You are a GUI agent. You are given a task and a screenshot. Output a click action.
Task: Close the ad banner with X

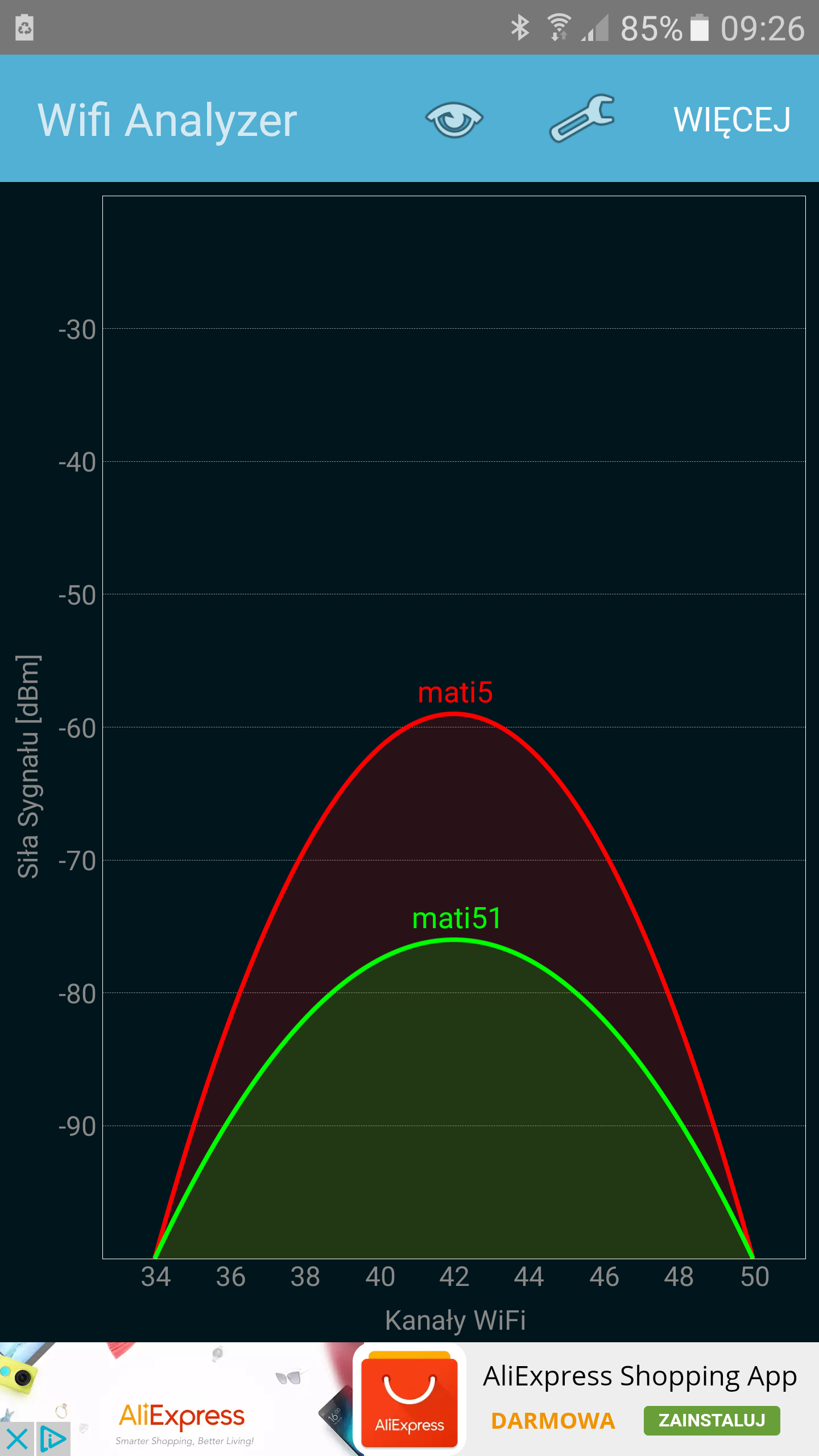pos(17,1438)
